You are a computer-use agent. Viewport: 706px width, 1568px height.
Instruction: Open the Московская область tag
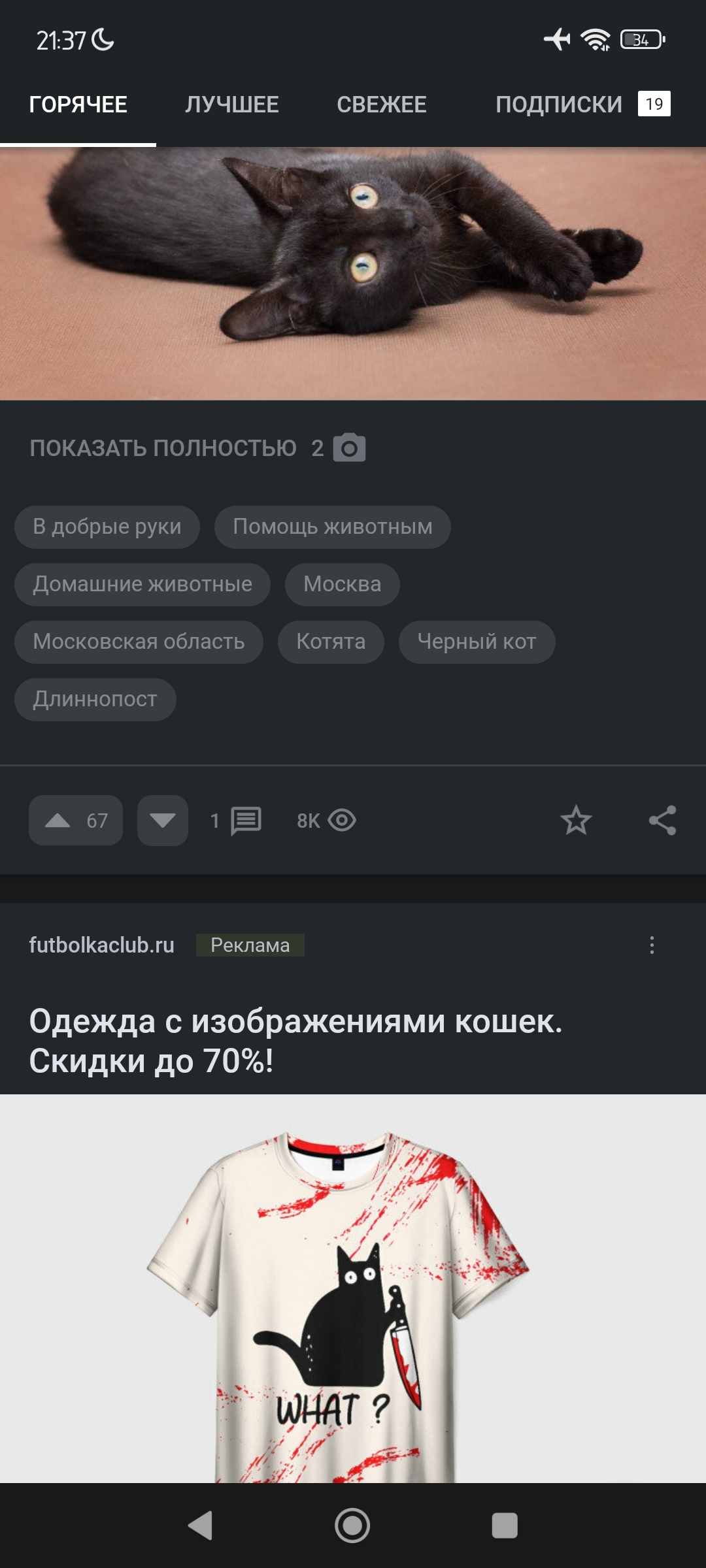139,642
